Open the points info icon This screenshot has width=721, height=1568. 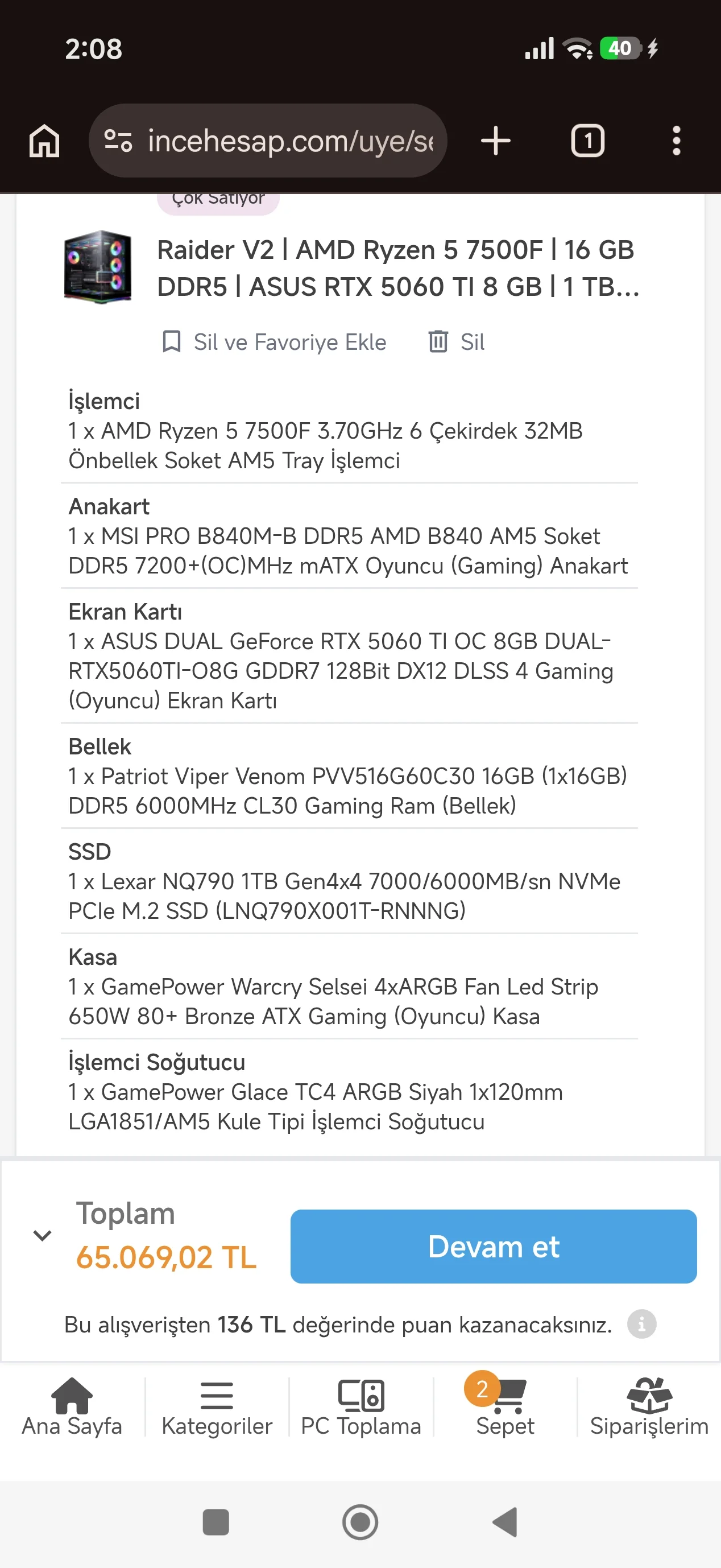642,1324
